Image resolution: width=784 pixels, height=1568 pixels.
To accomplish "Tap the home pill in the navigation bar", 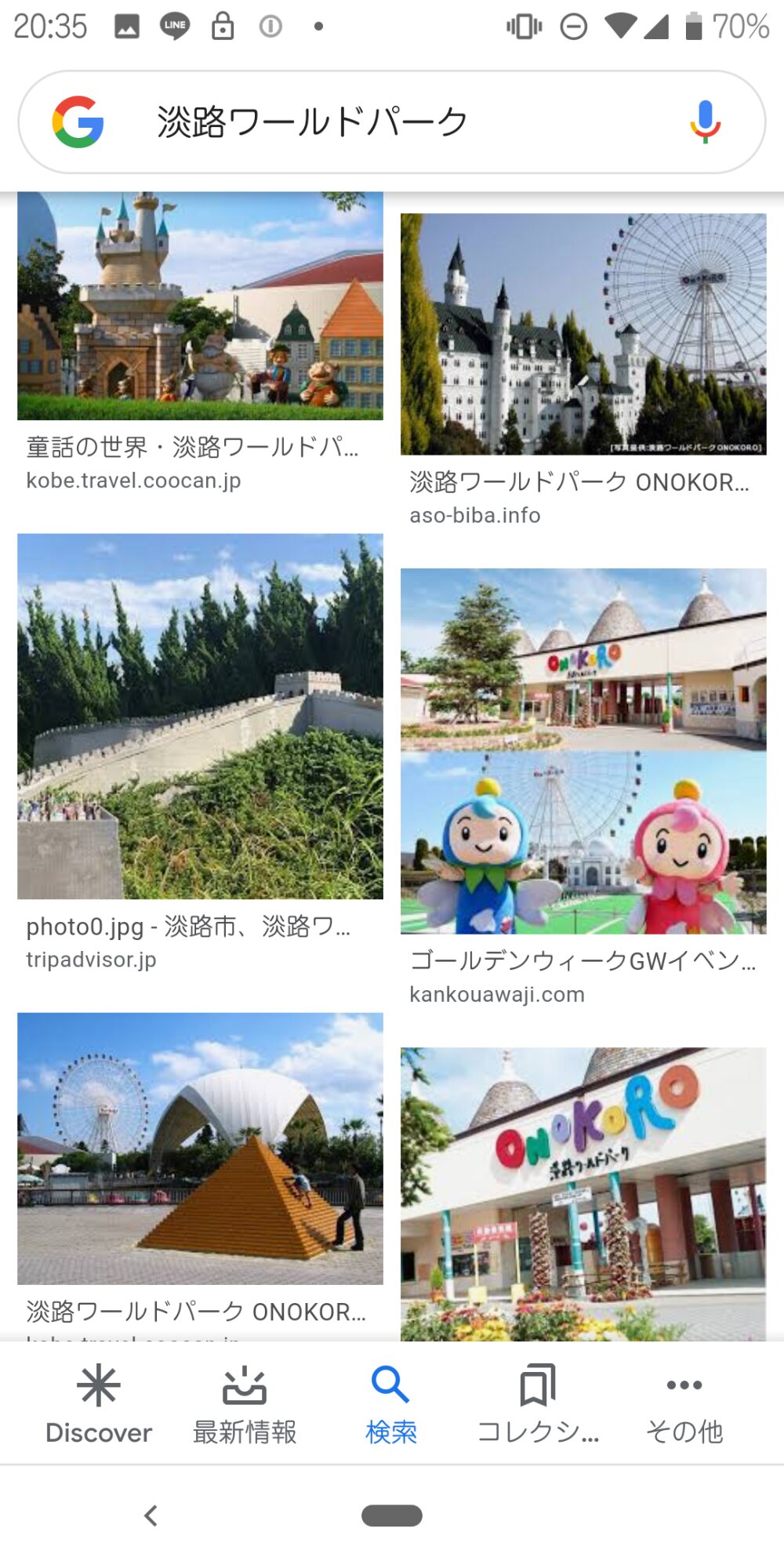I will (392, 1515).
